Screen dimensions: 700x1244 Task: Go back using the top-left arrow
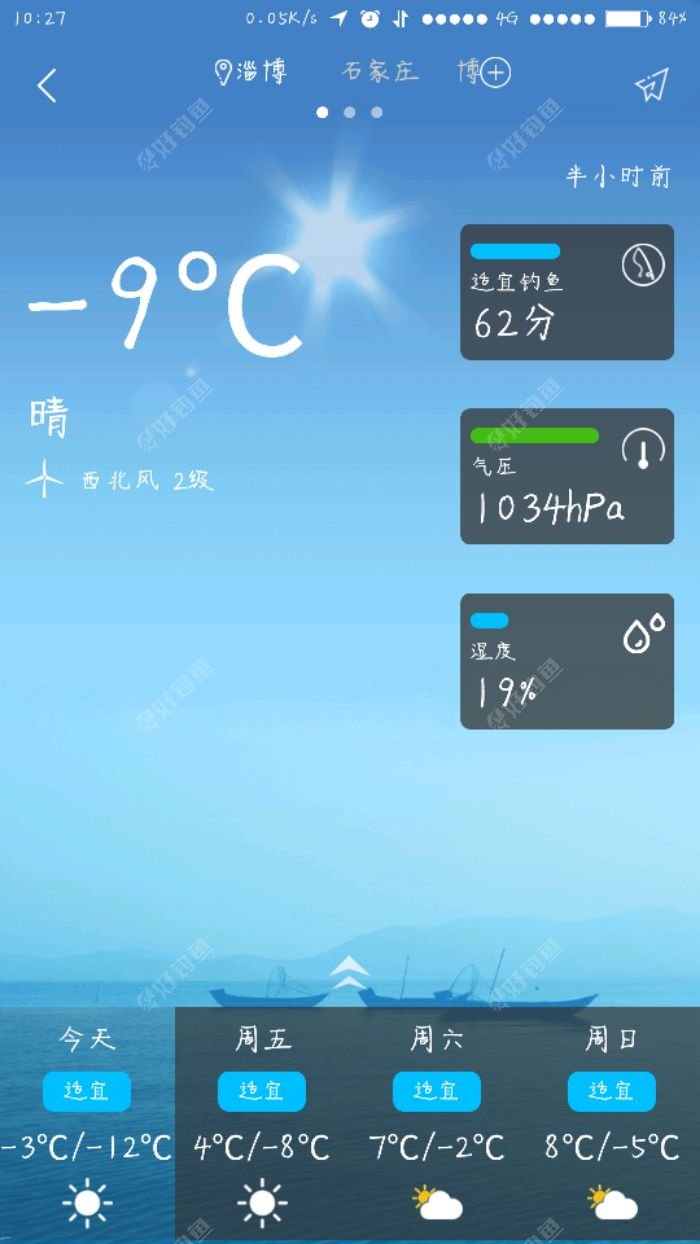(x=46, y=86)
